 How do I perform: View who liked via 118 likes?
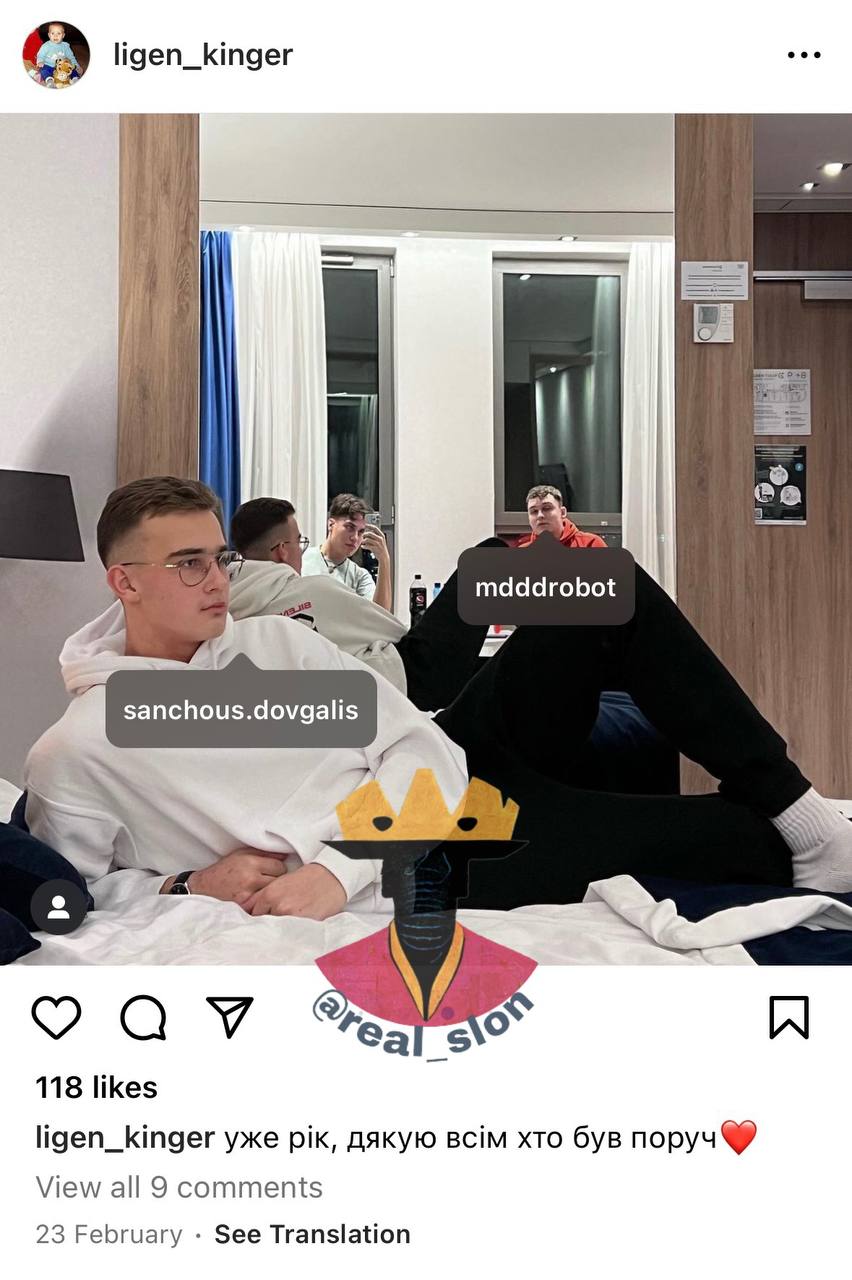[x=97, y=1087]
